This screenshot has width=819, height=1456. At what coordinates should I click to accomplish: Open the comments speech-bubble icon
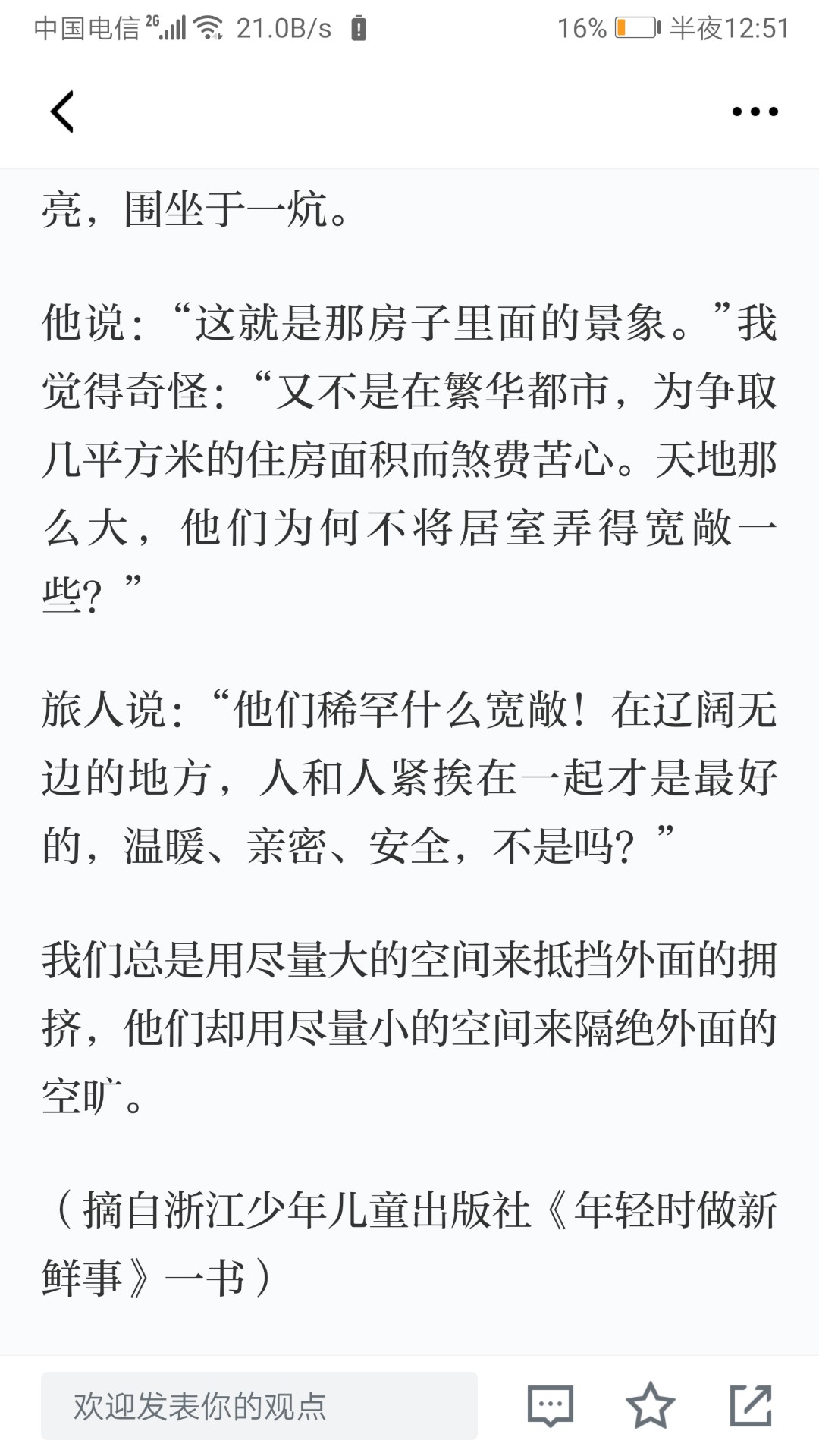click(x=550, y=1405)
